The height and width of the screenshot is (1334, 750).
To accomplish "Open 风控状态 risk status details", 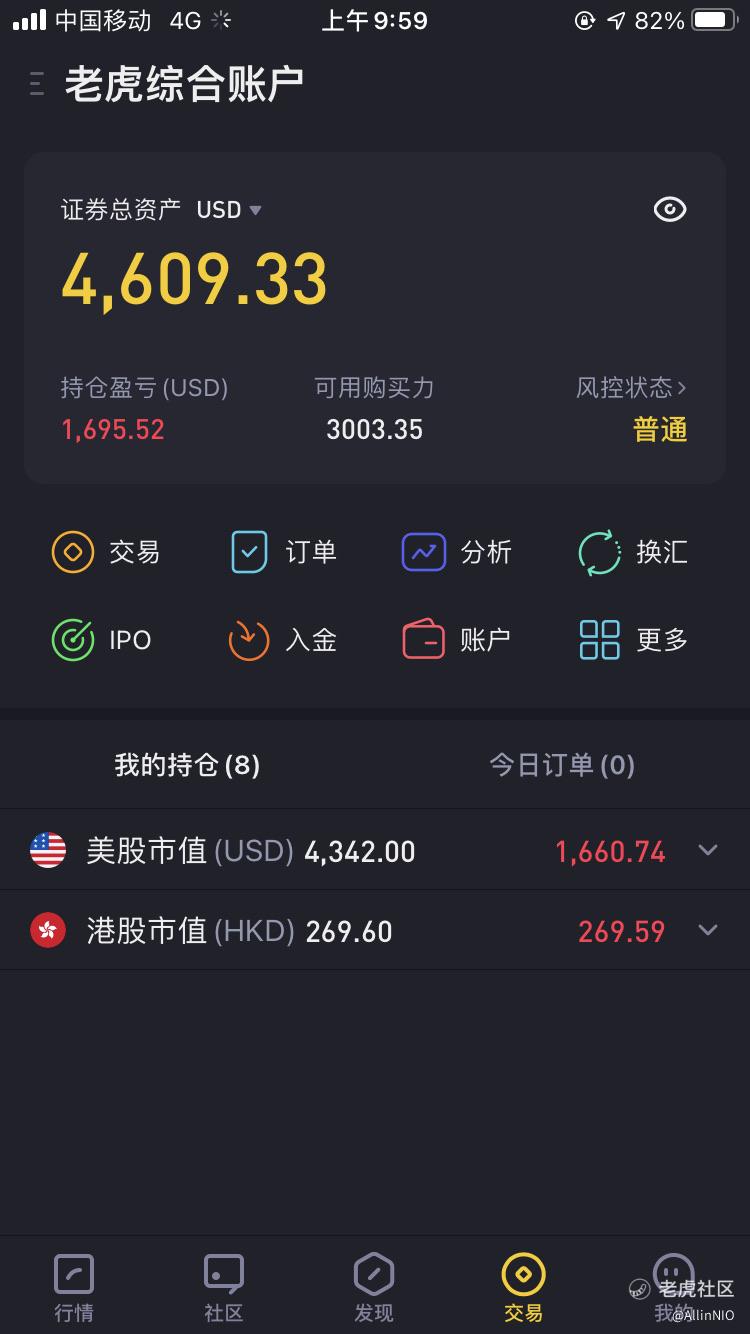I will tap(631, 388).
